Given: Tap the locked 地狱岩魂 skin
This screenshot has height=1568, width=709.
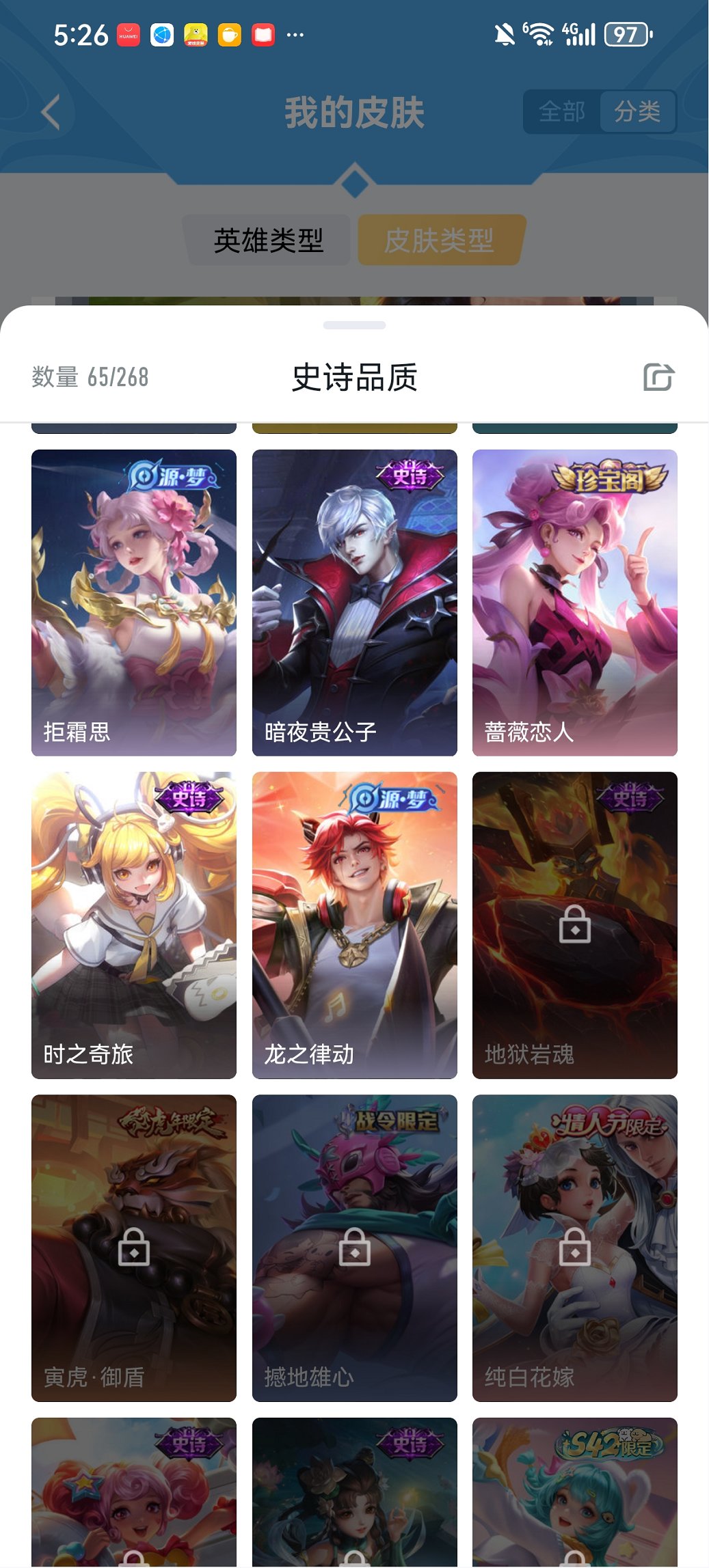Looking at the screenshot, I should click(574, 924).
